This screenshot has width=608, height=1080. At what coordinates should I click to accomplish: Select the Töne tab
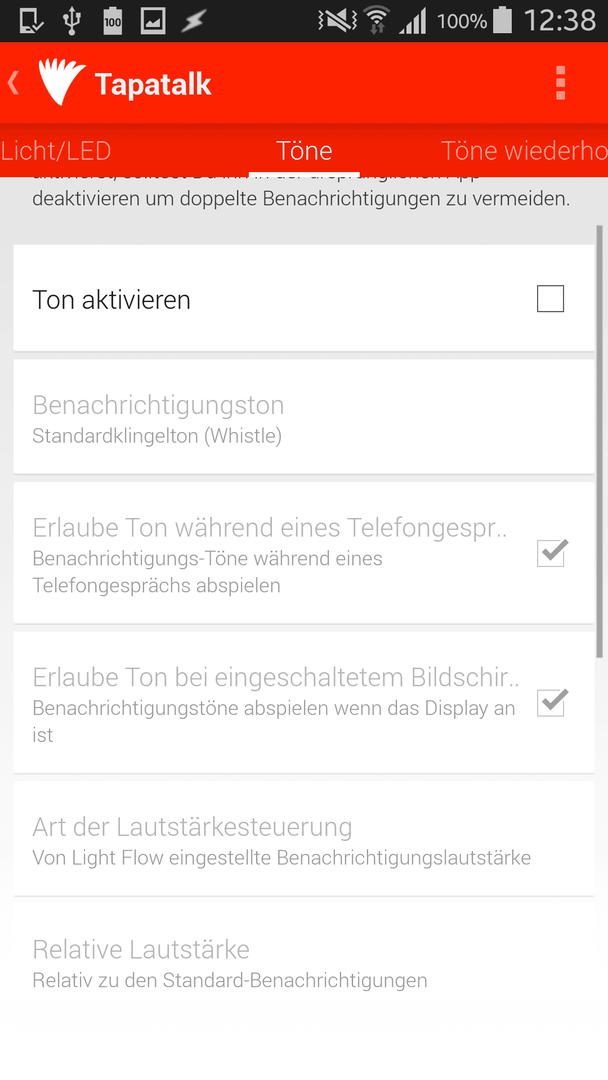point(304,151)
